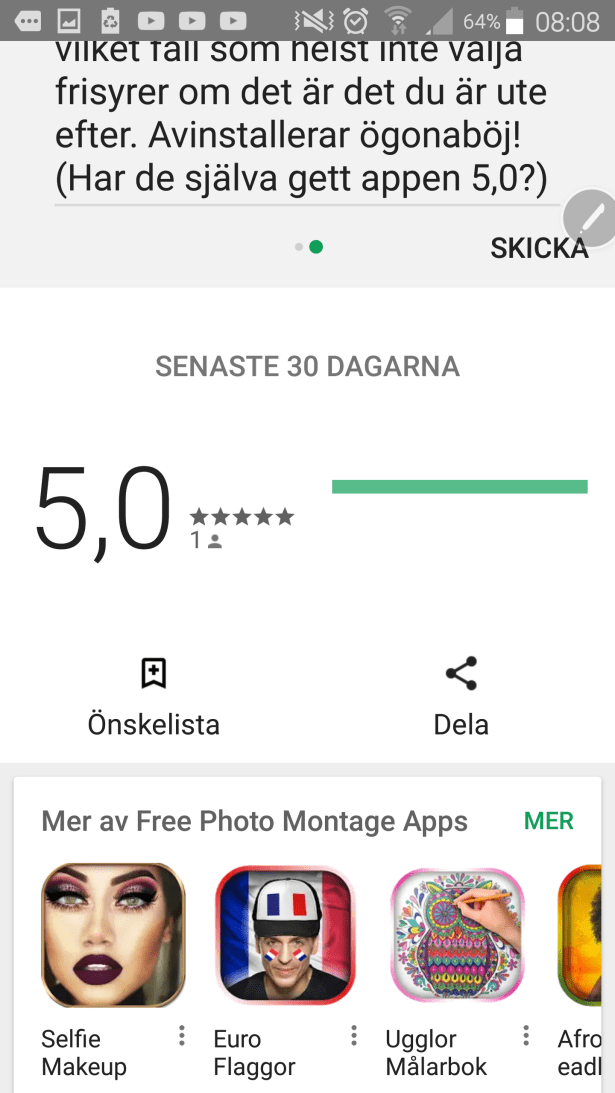Open MER from Free Photo Montage Apps
This screenshot has height=1093, width=615.
click(548, 821)
